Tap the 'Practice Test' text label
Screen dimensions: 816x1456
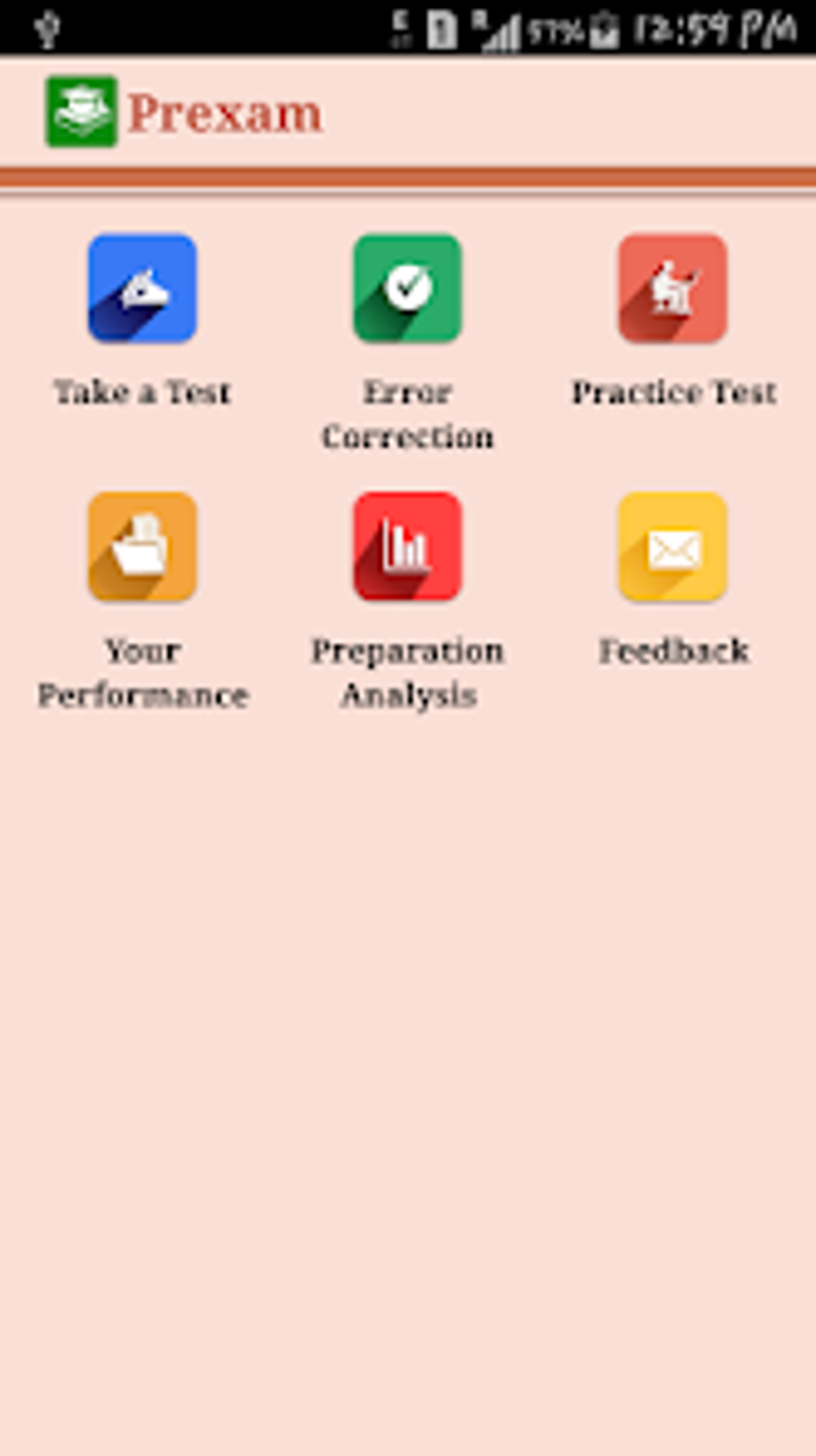click(x=673, y=391)
